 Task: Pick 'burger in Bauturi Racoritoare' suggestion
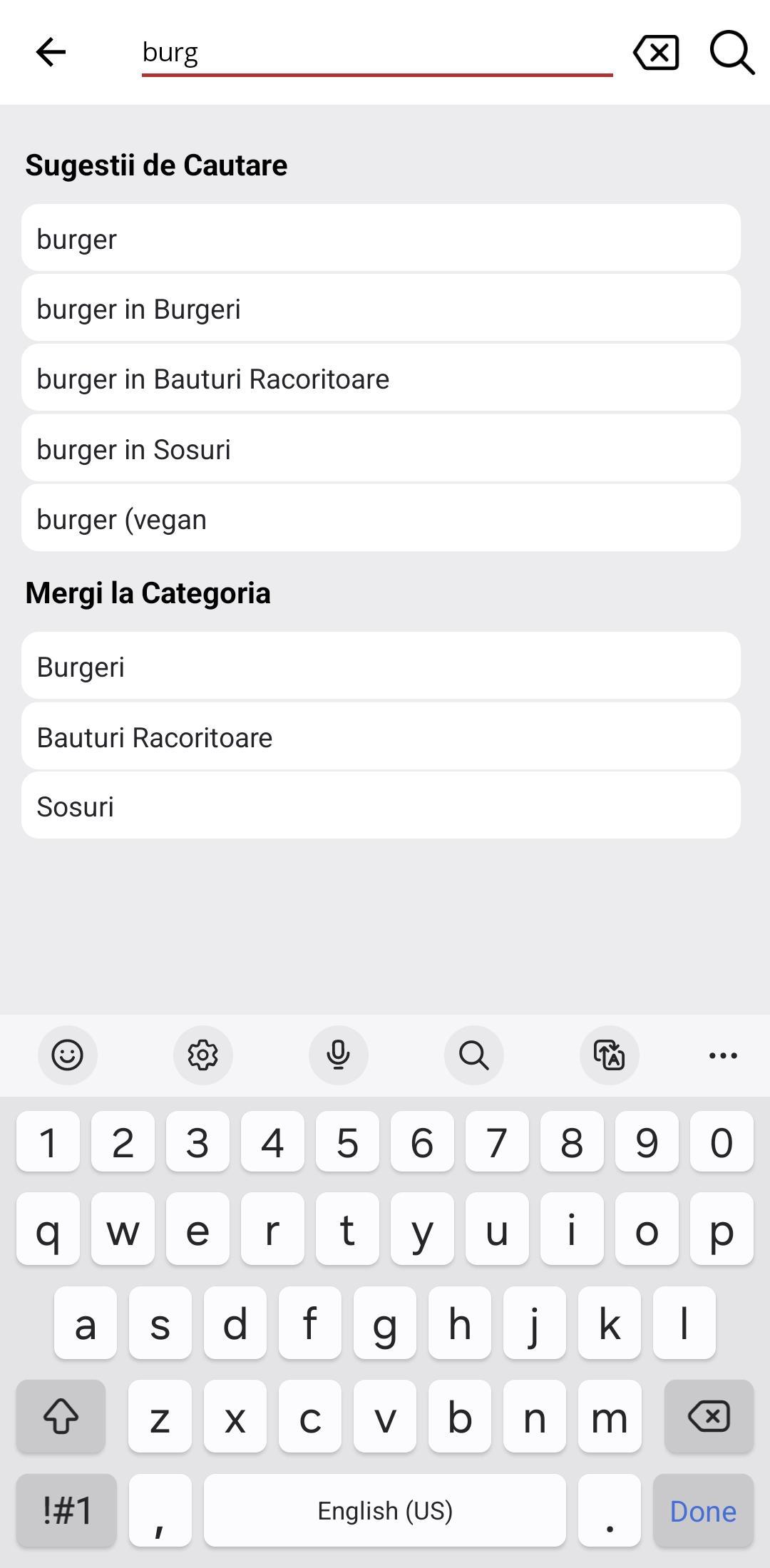(x=381, y=378)
